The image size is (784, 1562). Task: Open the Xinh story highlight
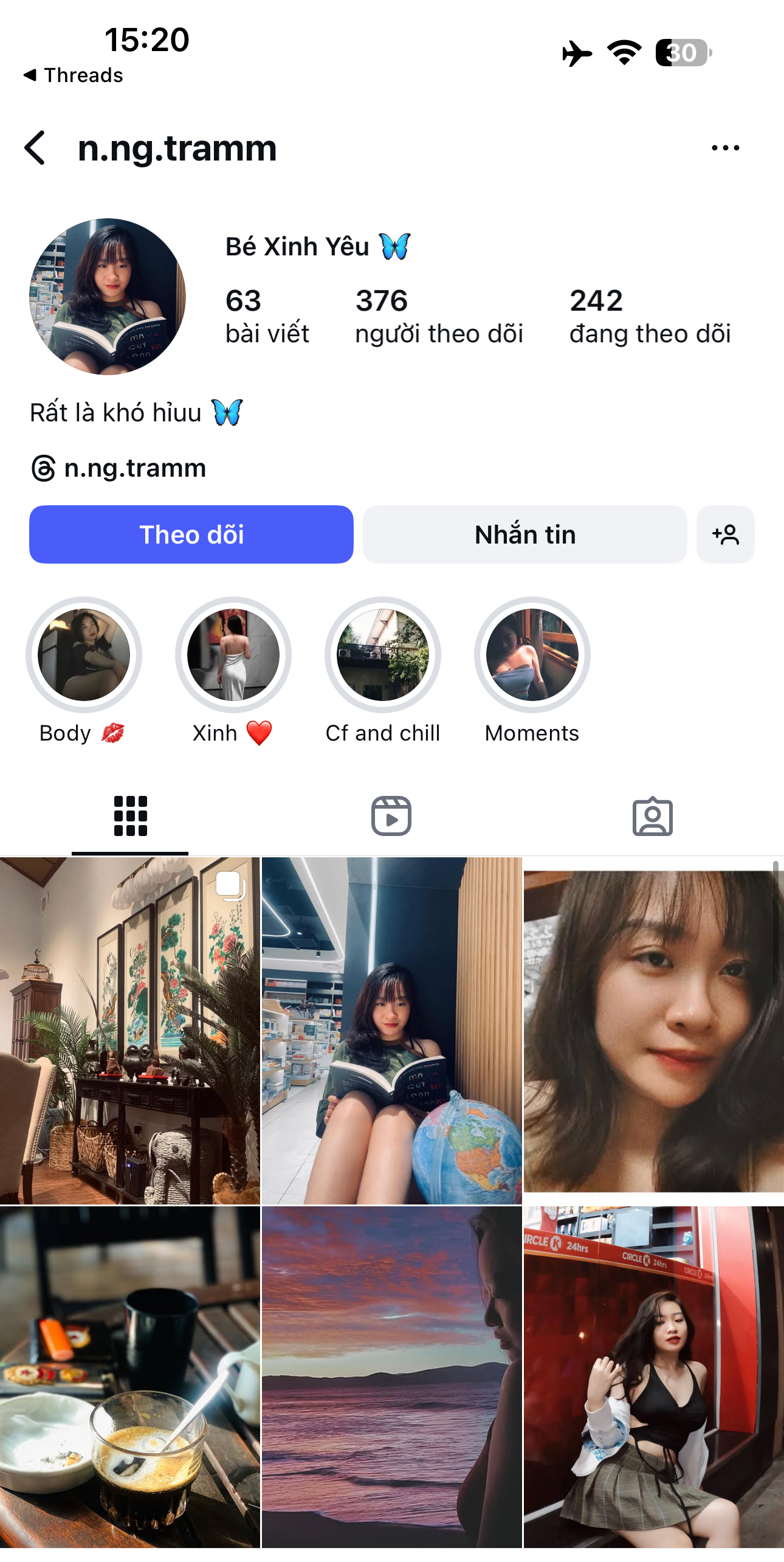click(x=233, y=655)
